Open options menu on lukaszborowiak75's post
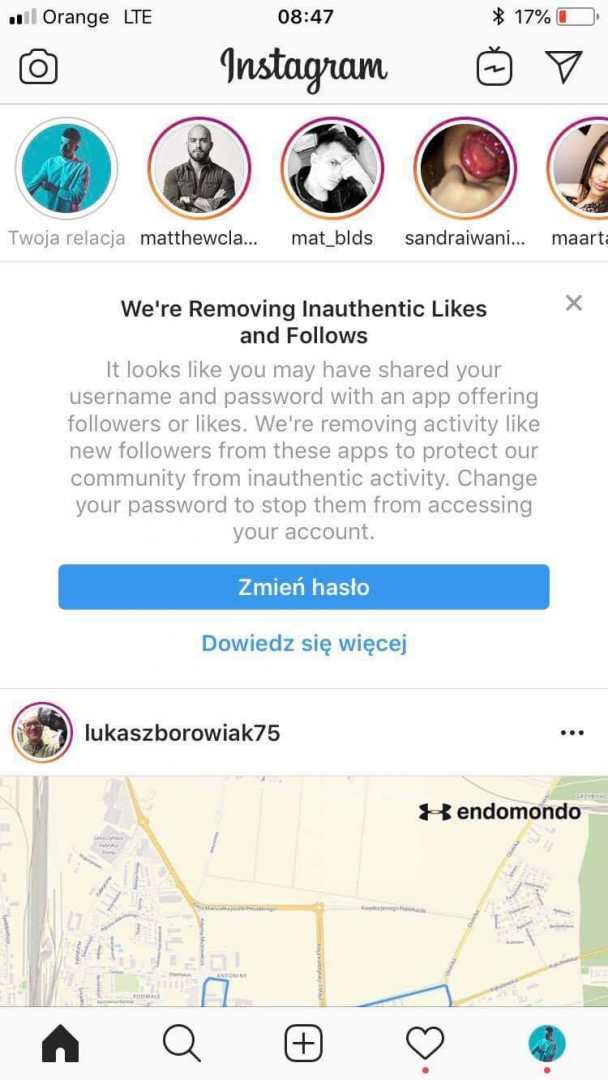The image size is (608, 1080). point(572,733)
